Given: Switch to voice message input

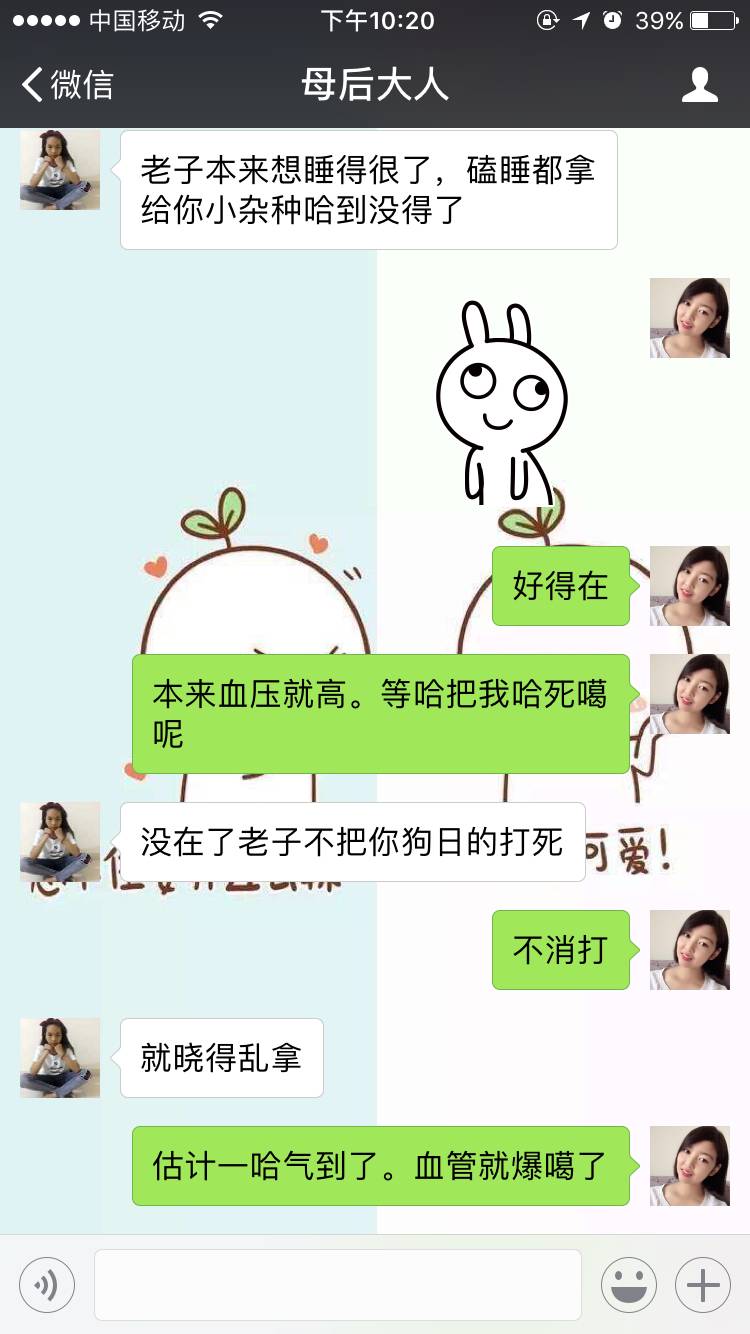Looking at the screenshot, I should click(47, 1284).
